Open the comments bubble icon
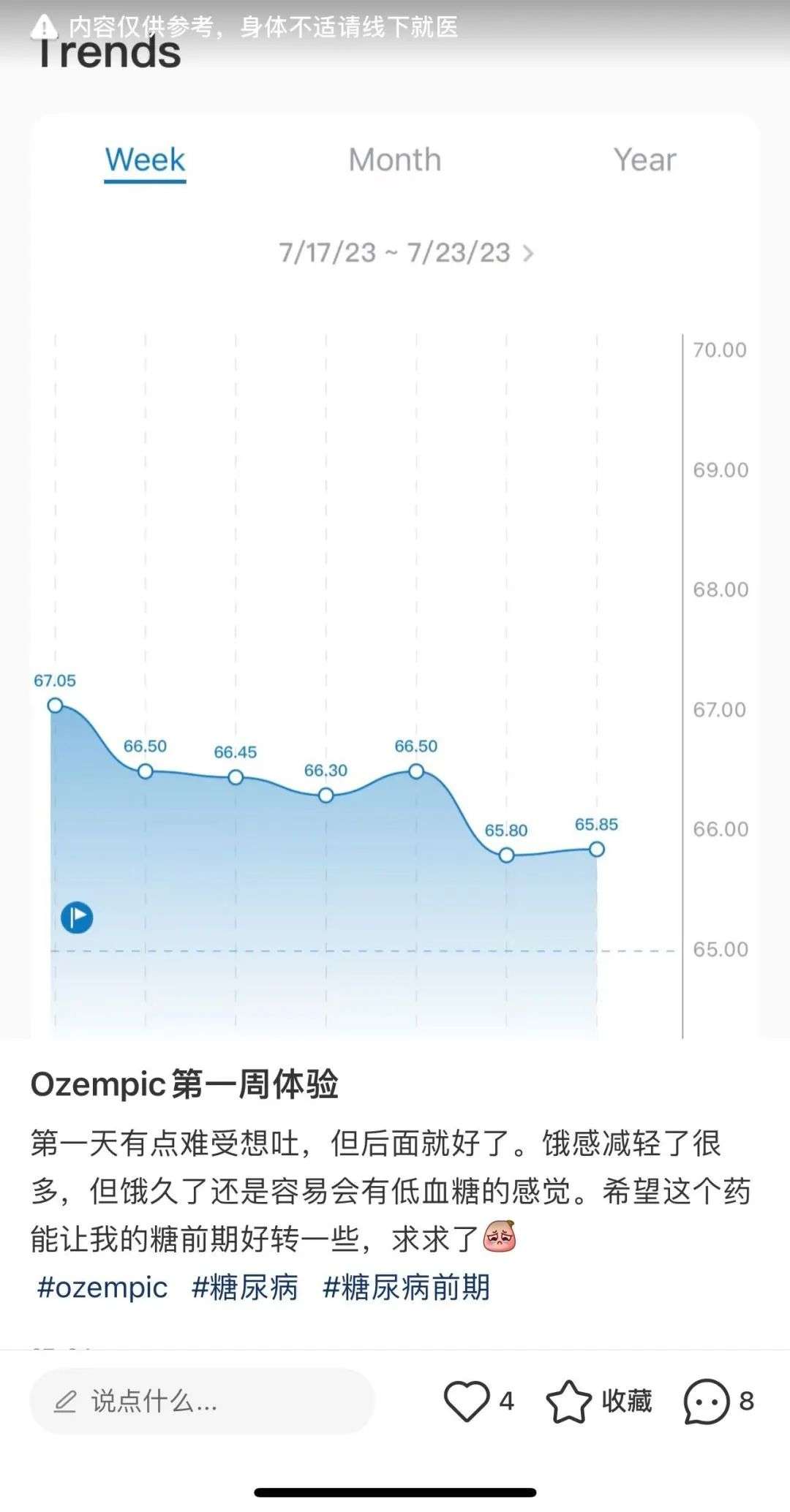790x1512 pixels. click(x=707, y=1401)
